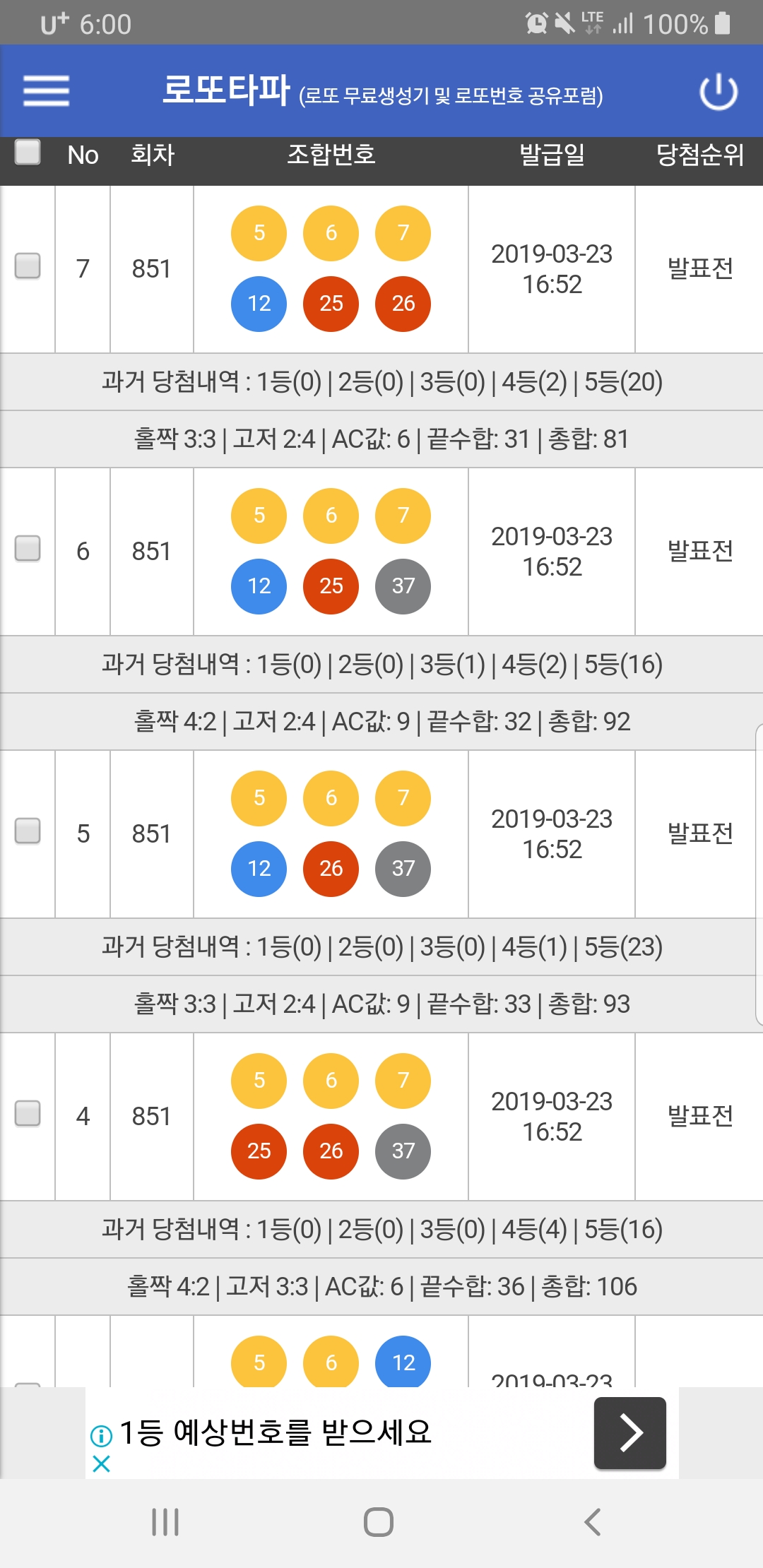
Task: Tap the power icon in the header
Action: pyautogui.click(x=718, y=91)
